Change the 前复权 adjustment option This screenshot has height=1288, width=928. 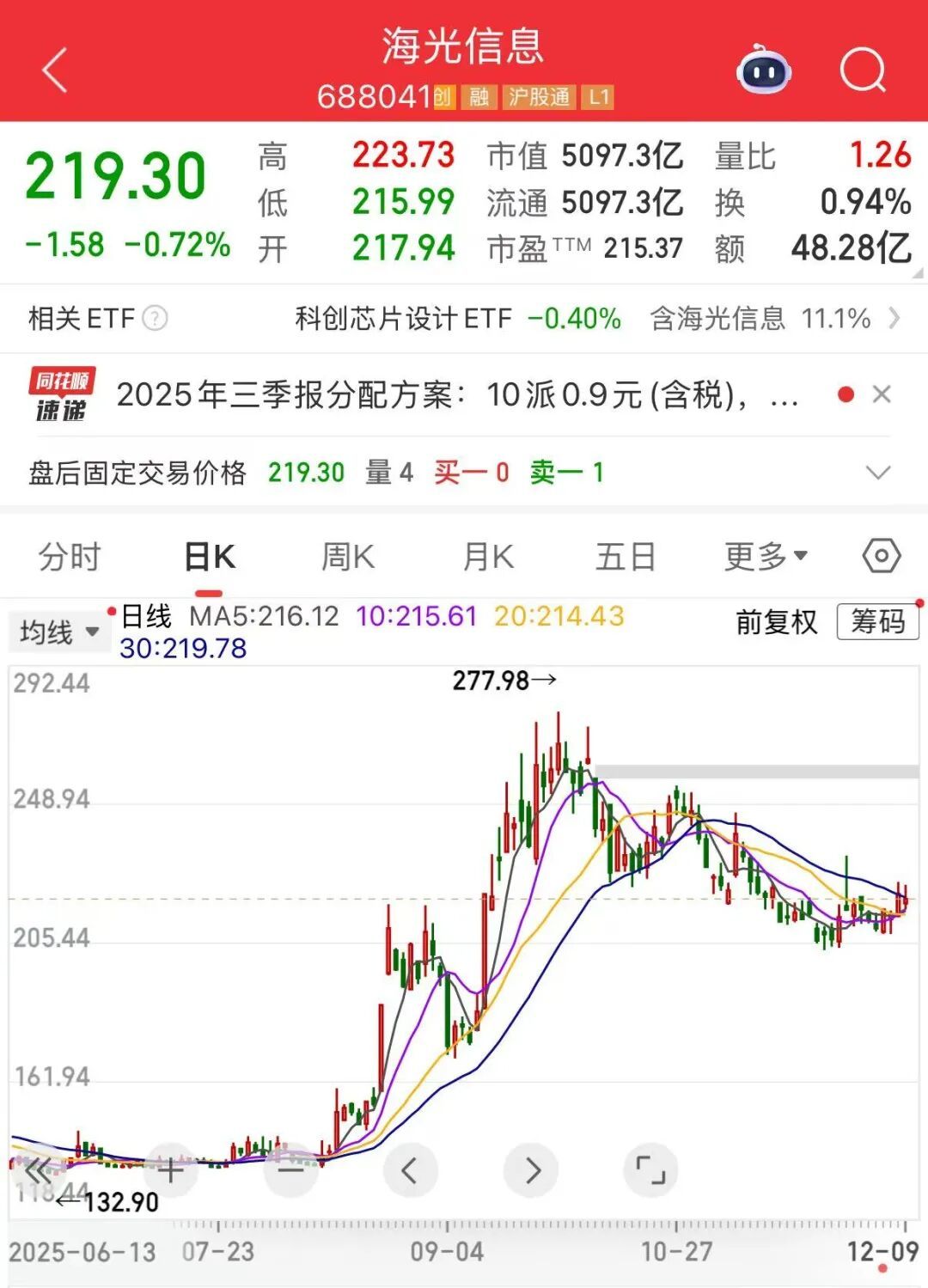coord(776,622)
